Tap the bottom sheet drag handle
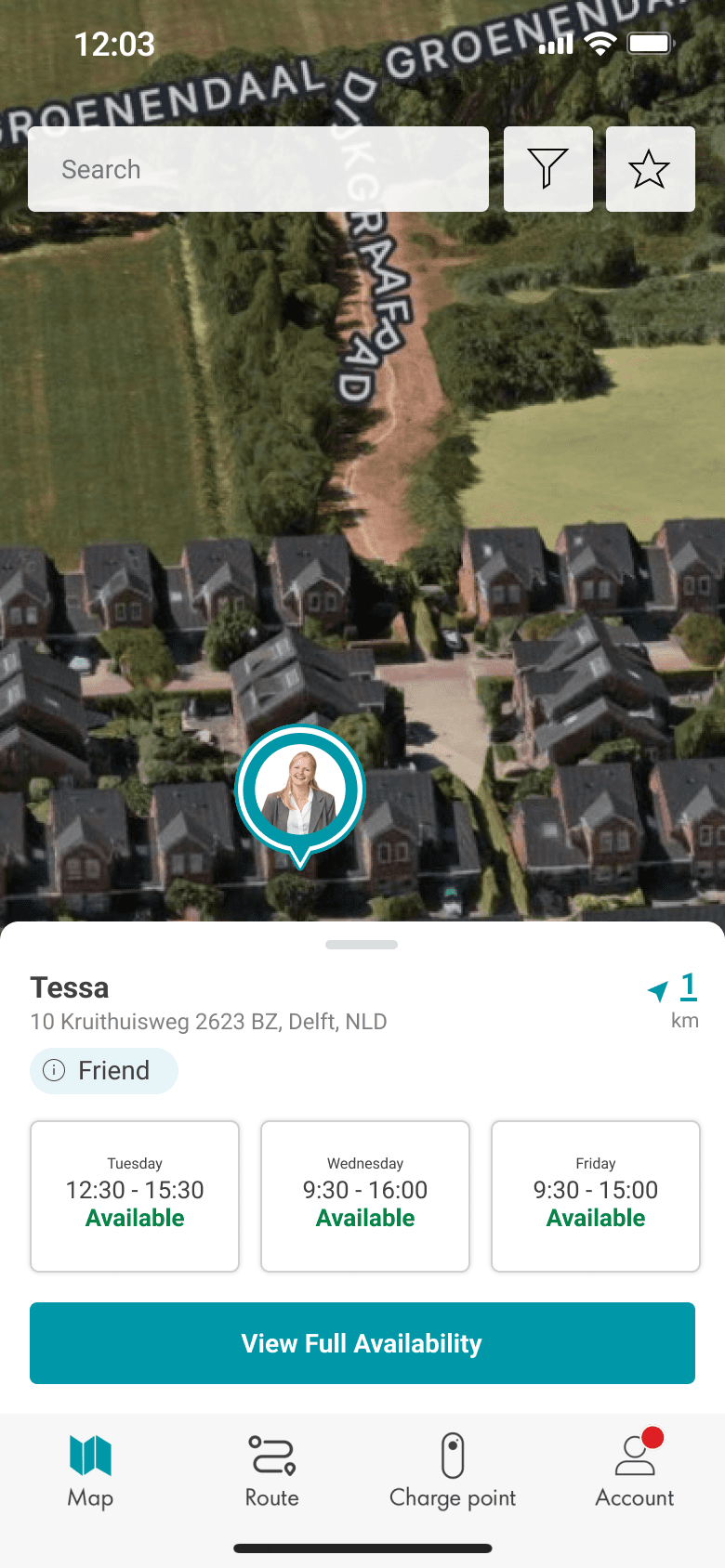The image size is (725, 1568). coord(362,945)
